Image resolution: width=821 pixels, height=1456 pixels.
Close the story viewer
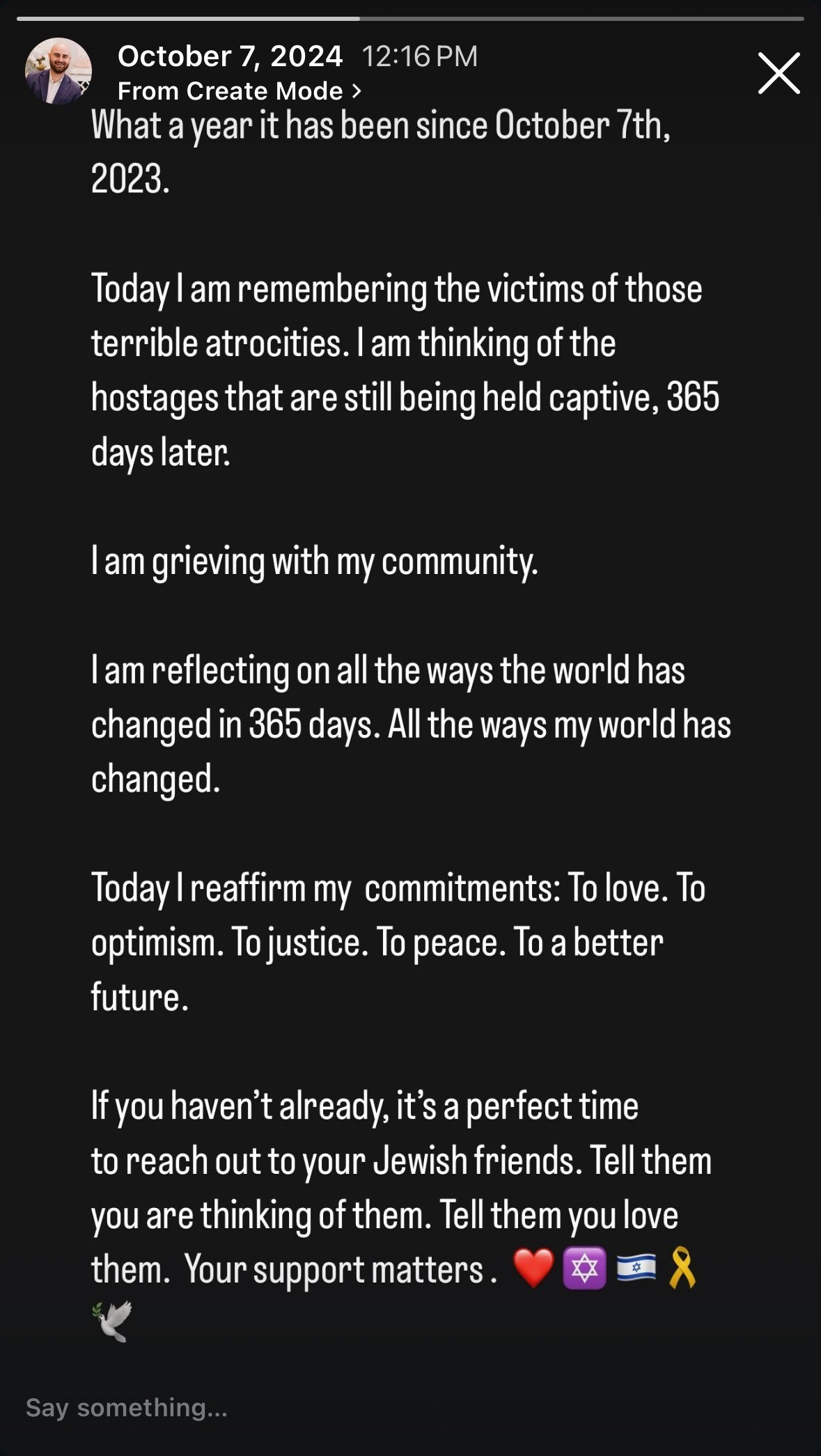pos(779,72)
